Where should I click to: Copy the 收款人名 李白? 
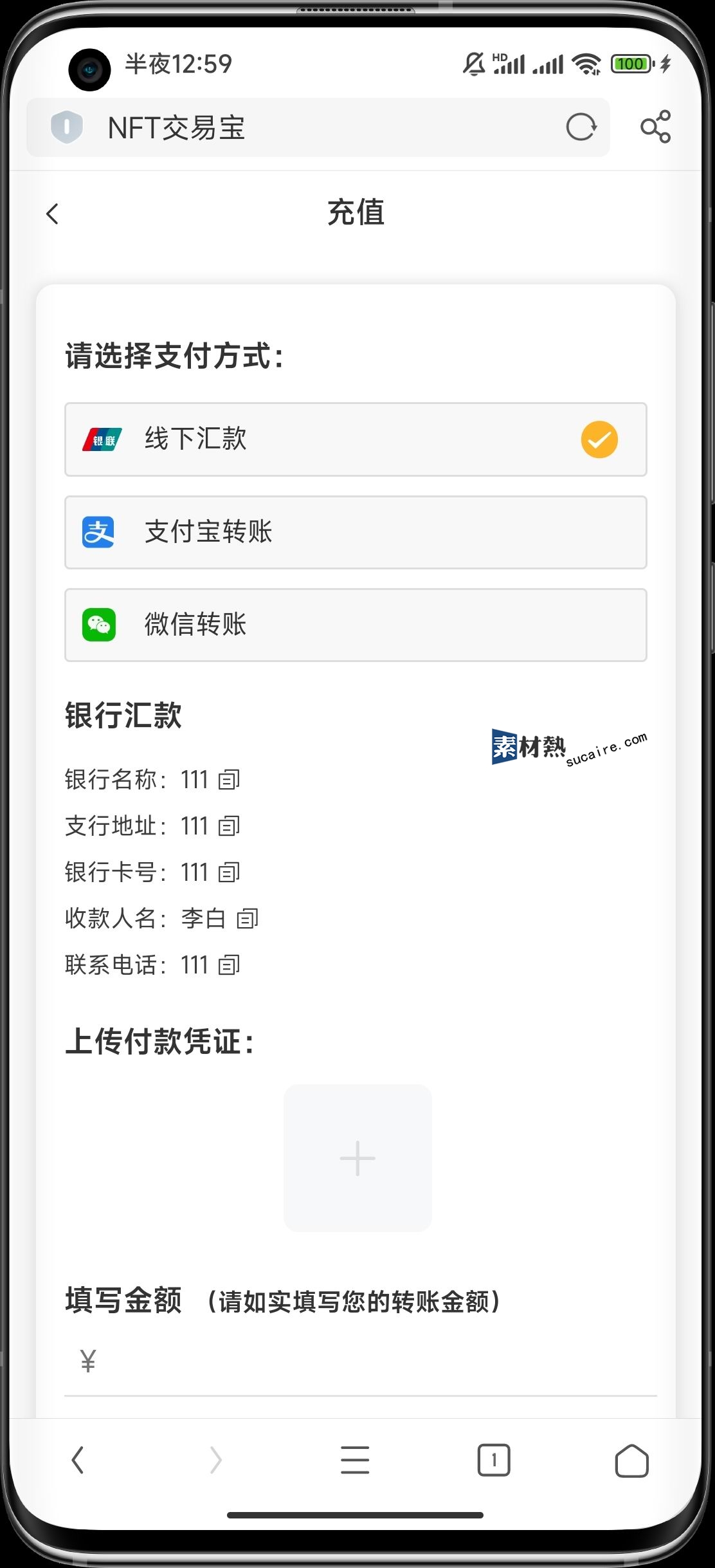click(248, 919)
